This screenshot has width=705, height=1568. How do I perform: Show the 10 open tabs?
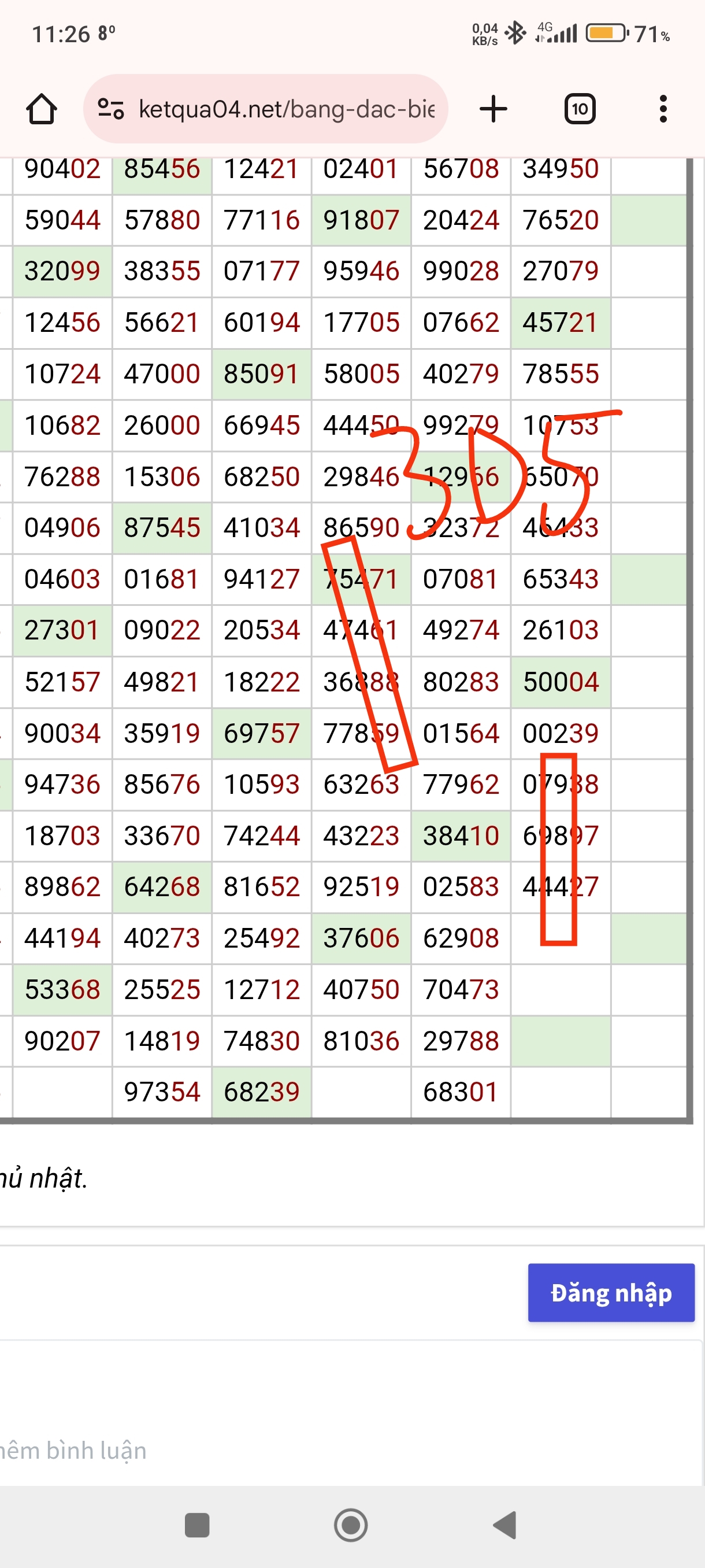pos(579,110)
